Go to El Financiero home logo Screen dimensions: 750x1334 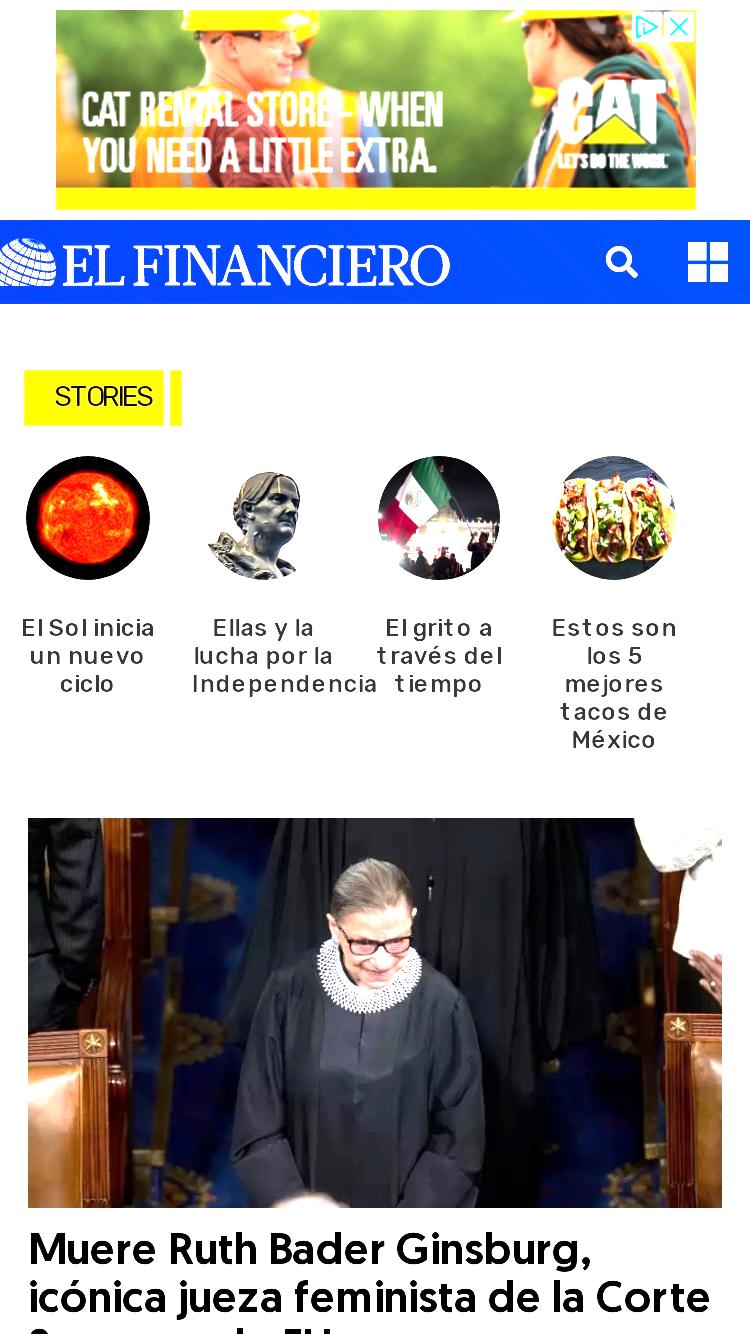pos(225,264)
